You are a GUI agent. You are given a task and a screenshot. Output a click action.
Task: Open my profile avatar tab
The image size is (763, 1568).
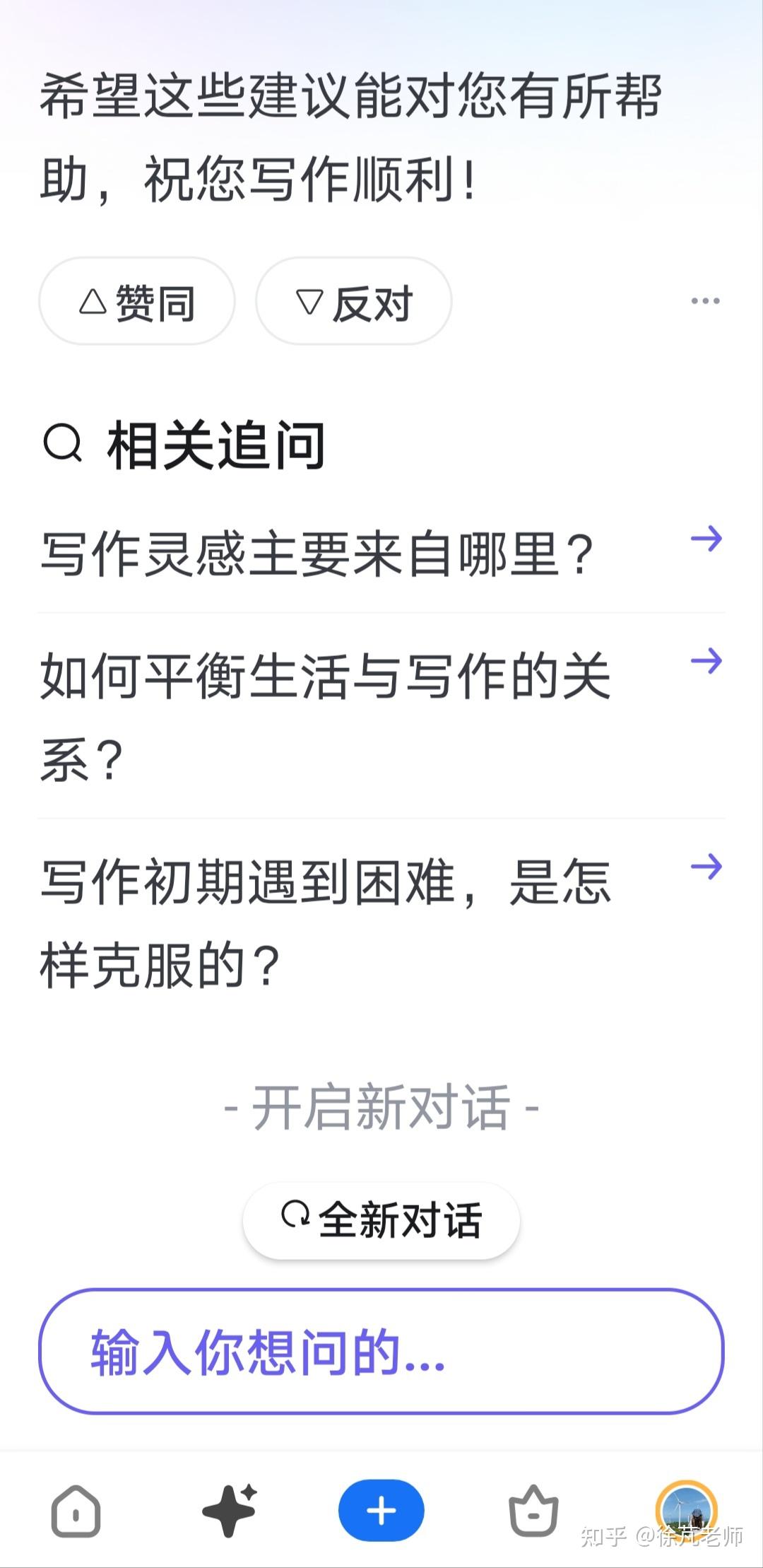pyautogui.click(x=686, y=1510)
